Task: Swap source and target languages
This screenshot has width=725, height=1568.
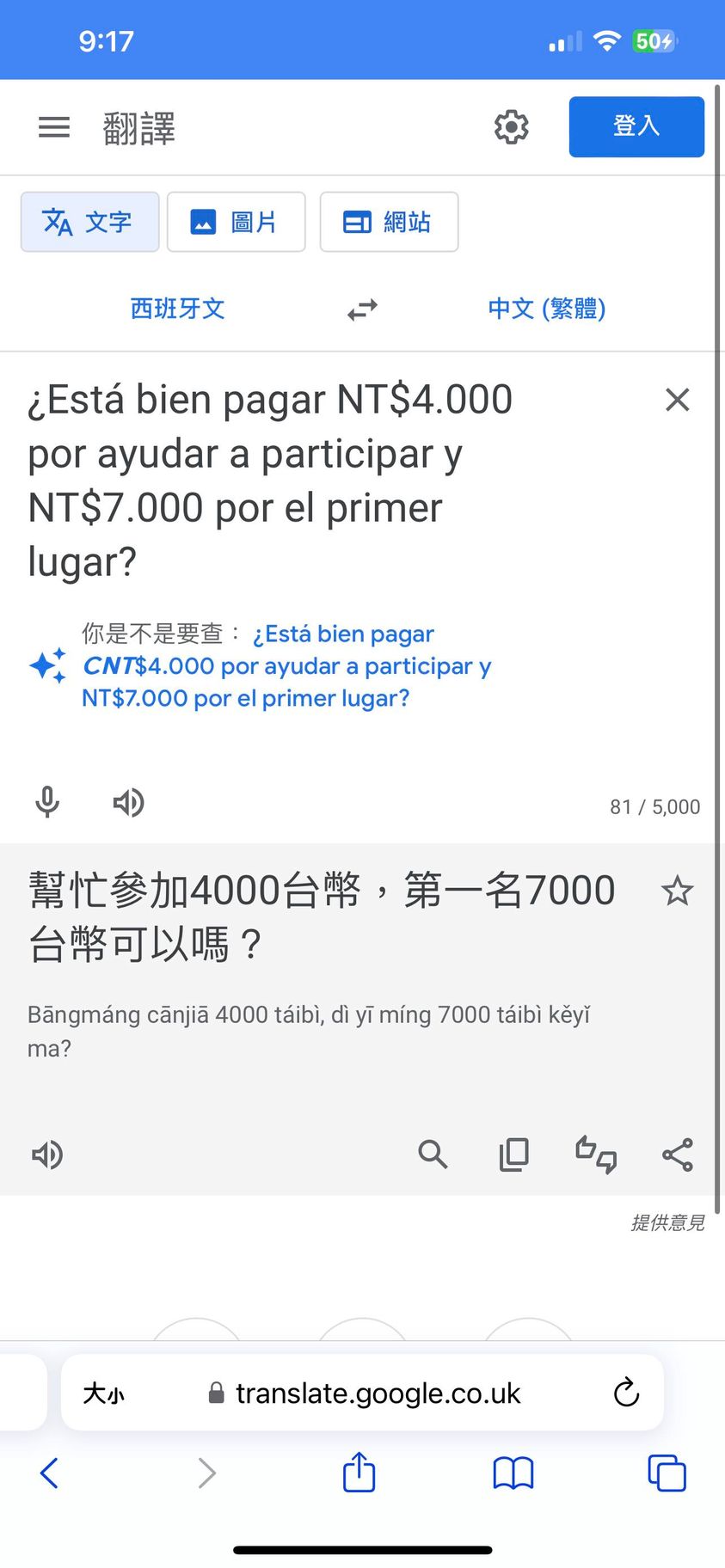Action: point(362,309)
